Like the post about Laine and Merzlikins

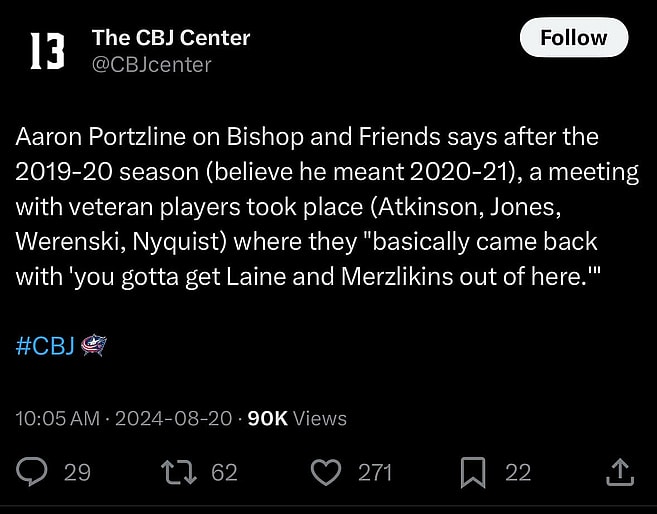click(327, 472)
